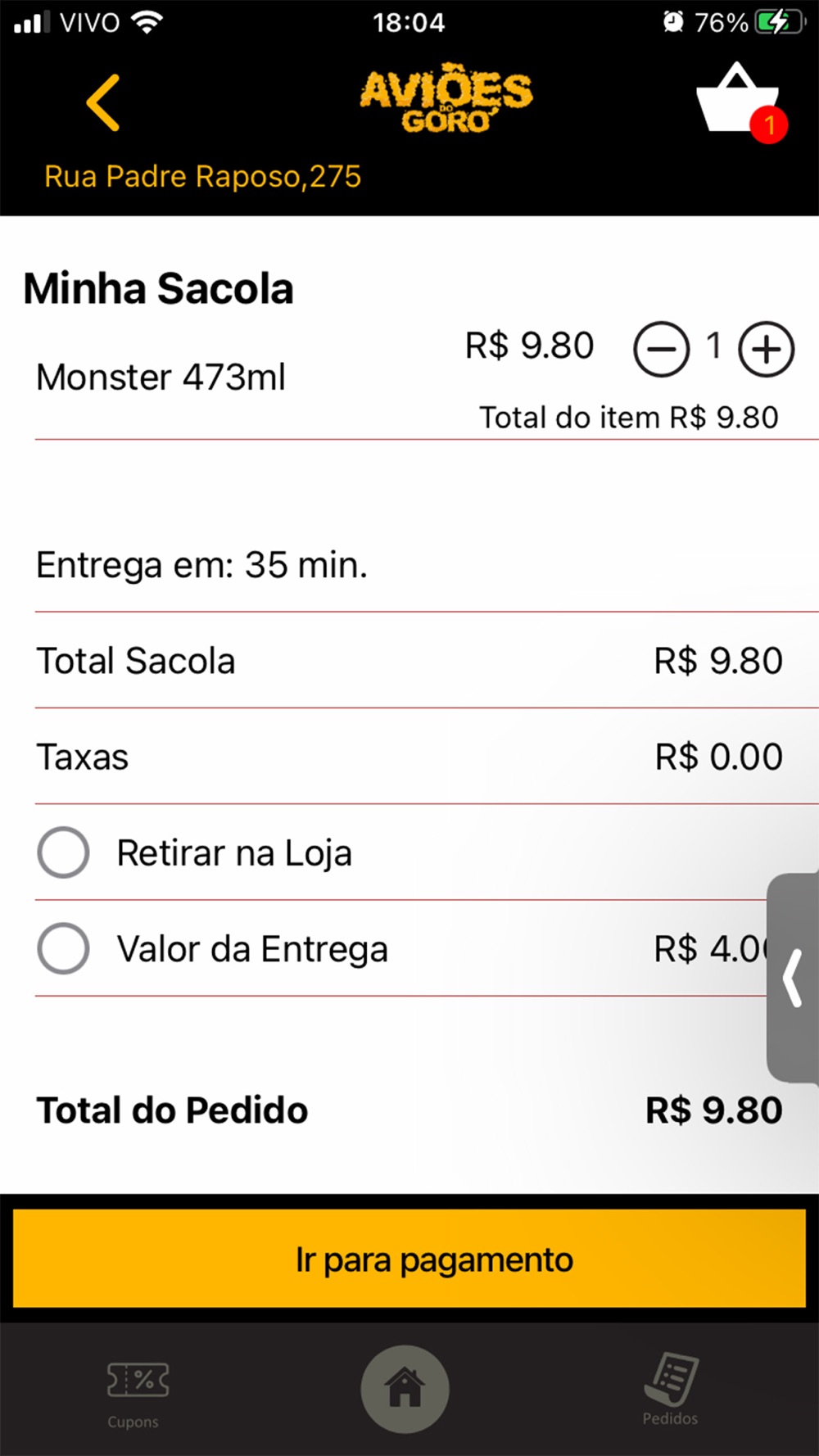Go back using the yellow arrow
This screenshot has width=819, height=1456.
[x=103, y=103]
